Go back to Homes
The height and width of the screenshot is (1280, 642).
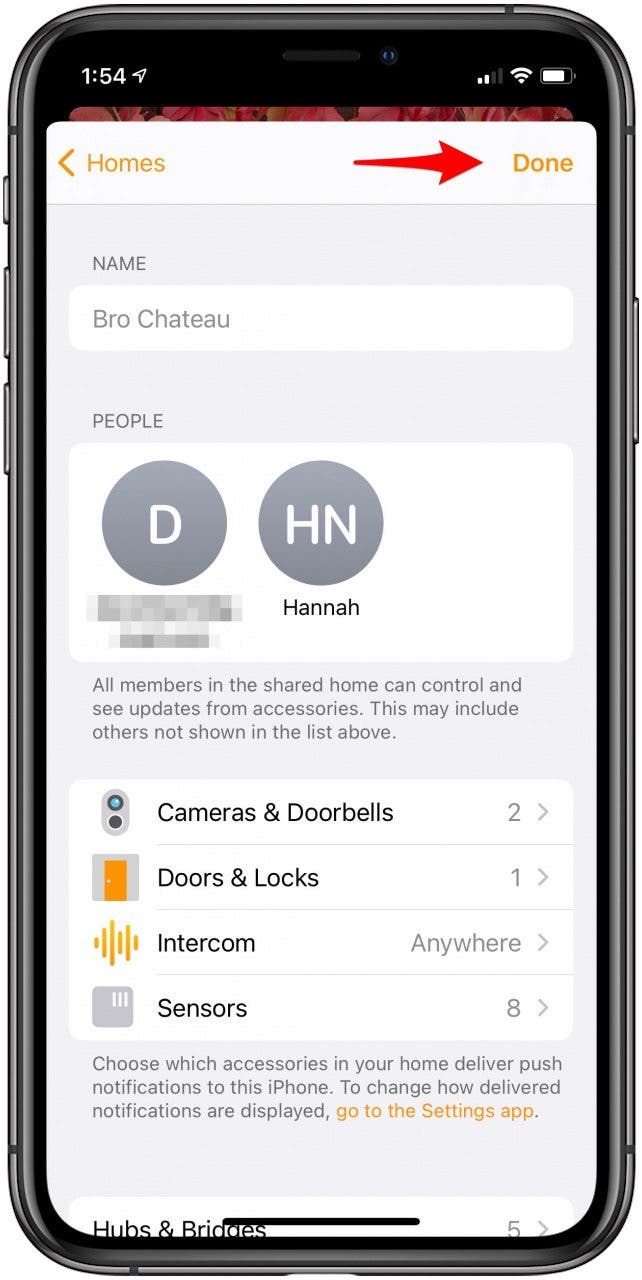[x=111, y=163]
